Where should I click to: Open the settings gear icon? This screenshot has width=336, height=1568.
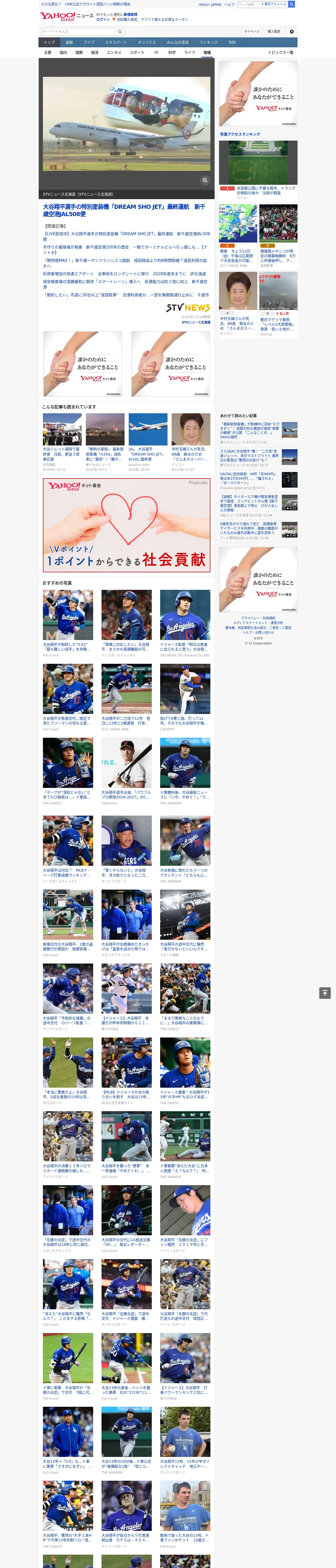click(292, 32)
